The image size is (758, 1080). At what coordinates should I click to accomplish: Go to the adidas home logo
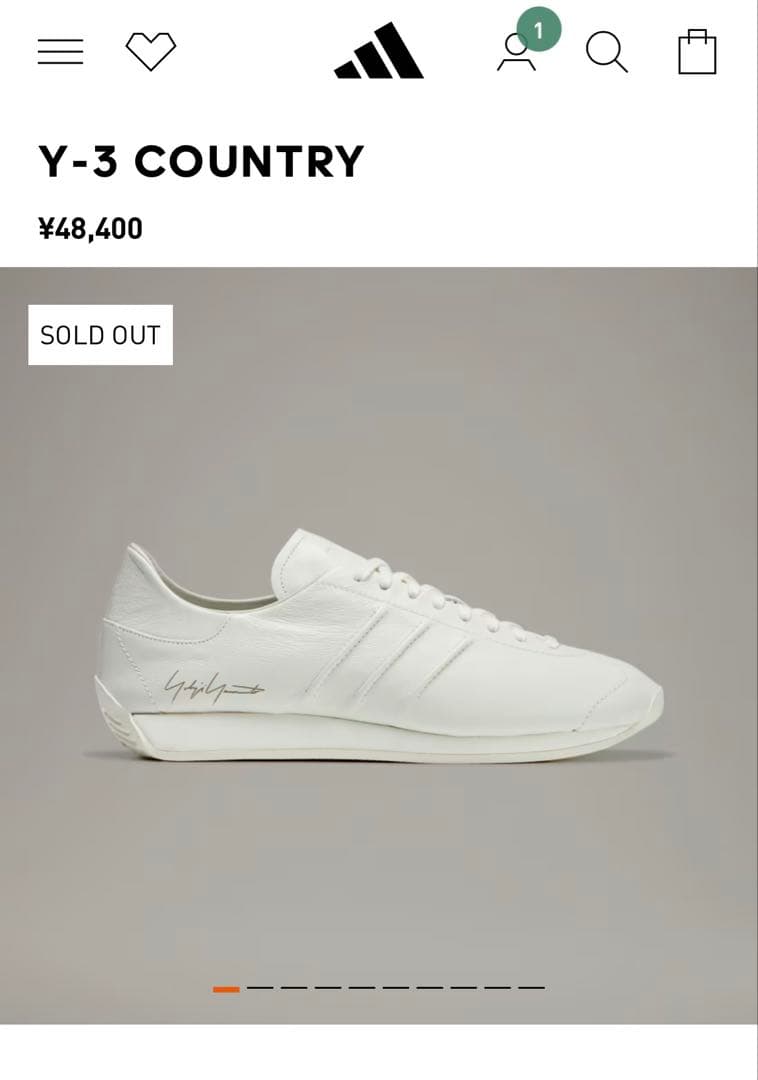(x=379, y=51)
